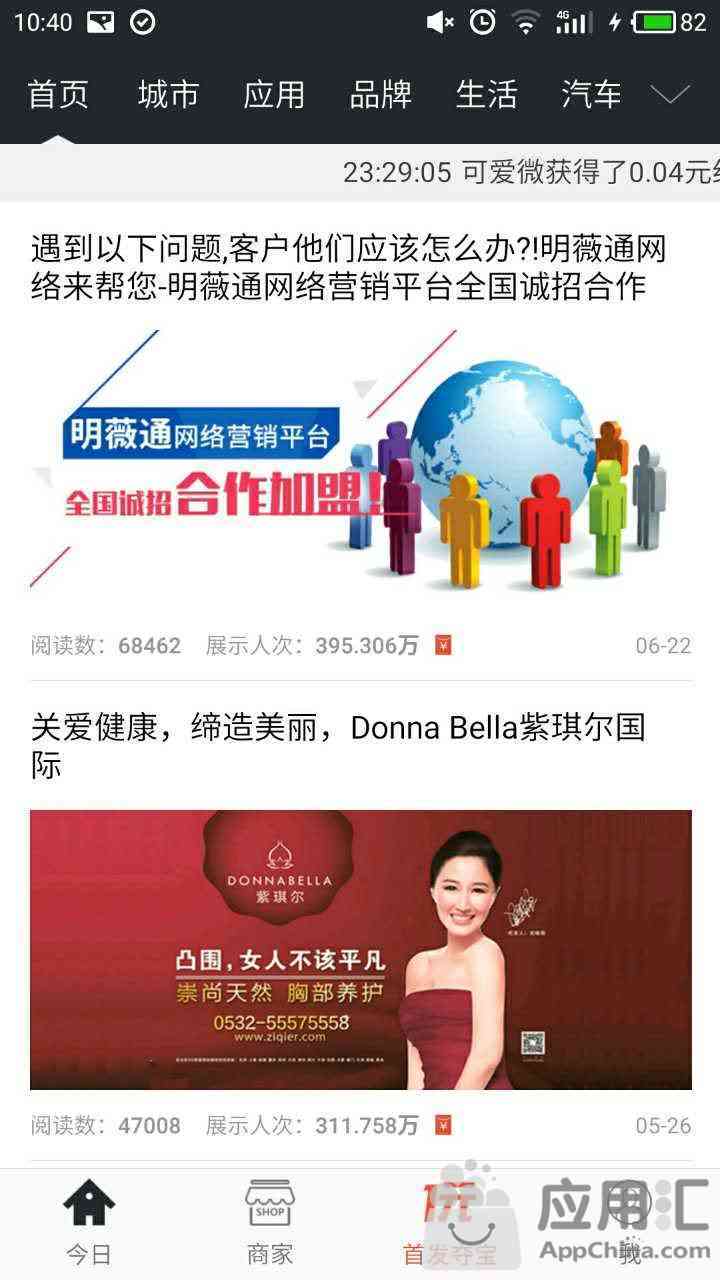Open the 明薇通网络营销平台 article
The width and height of the screenshot is (720, 1280).
[348, 267]
